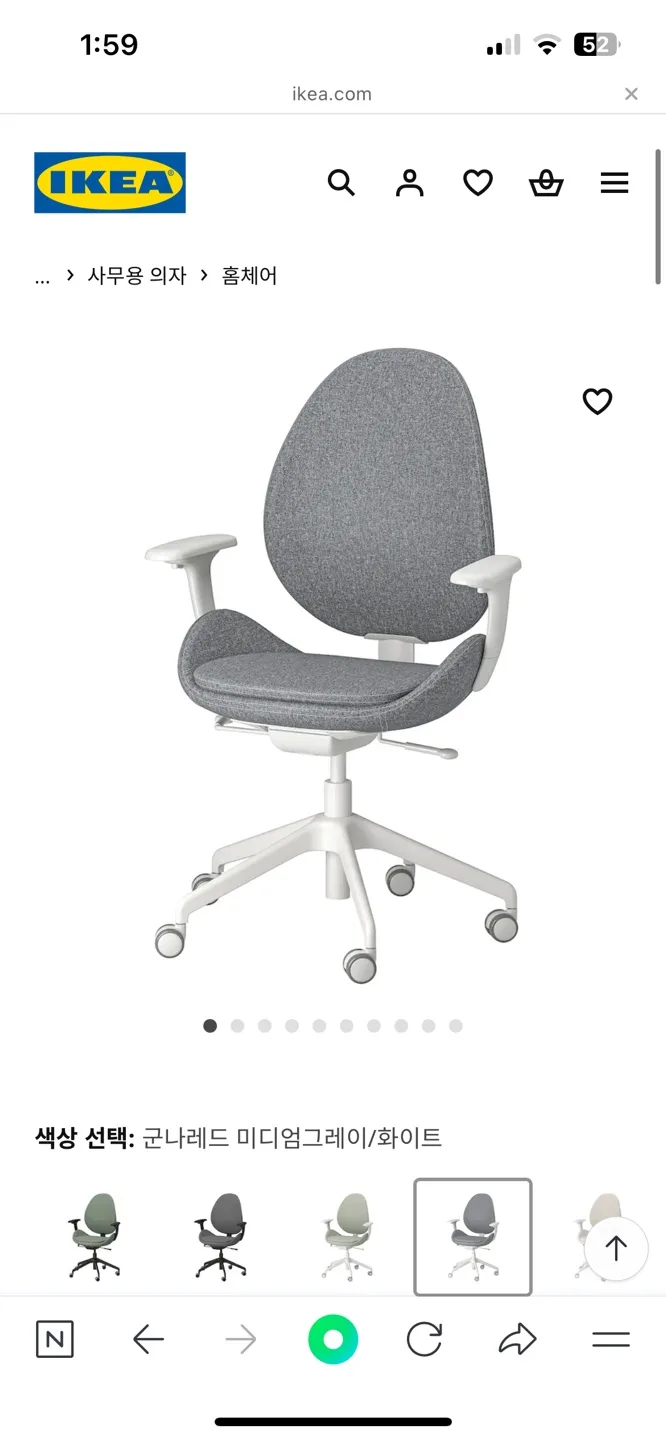666x1440 pixels.
Task: Open the IKEA hamburger menu
Action: click(x=614, y=183)
